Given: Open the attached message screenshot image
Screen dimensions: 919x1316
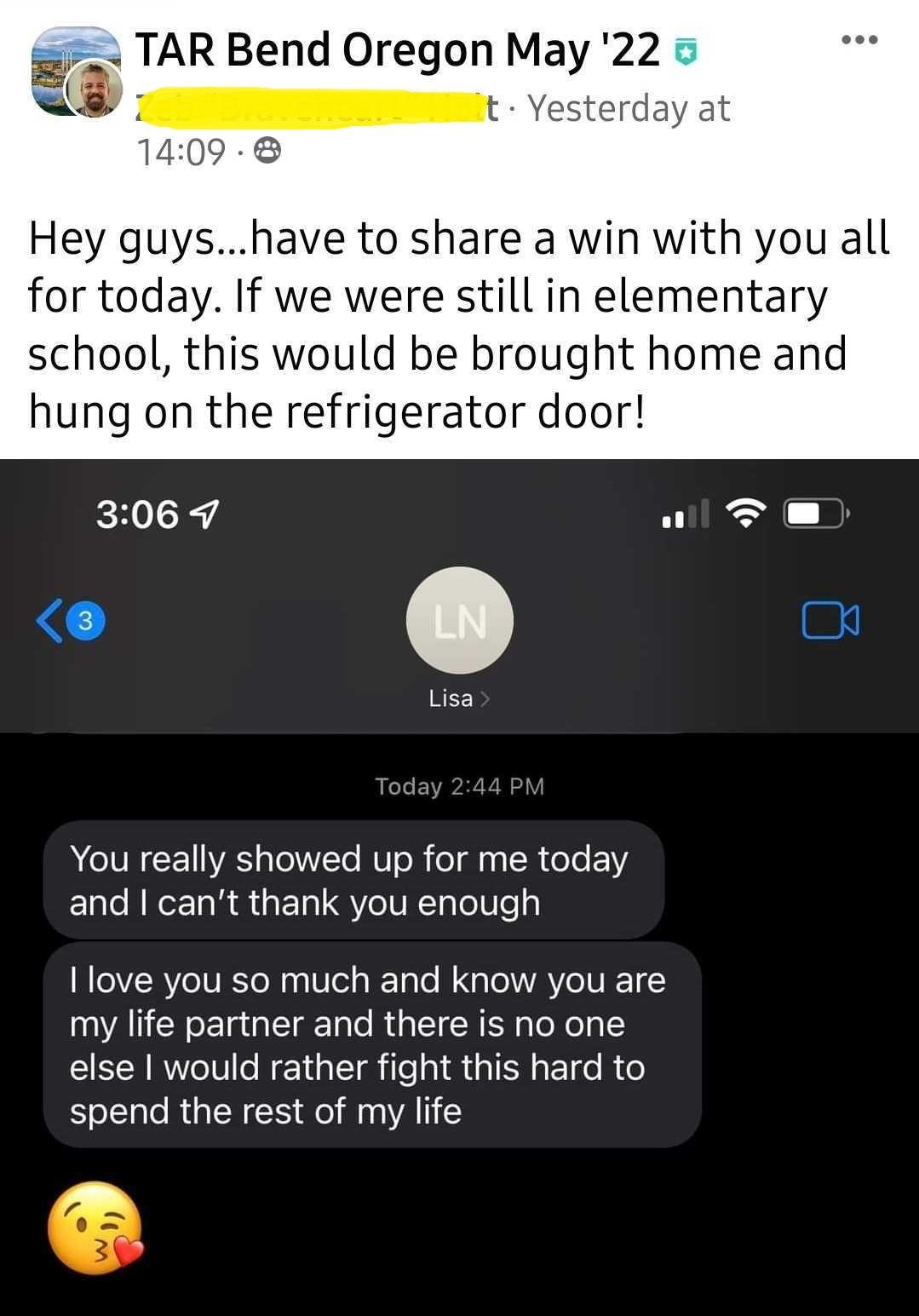Looking at the screenshot, I should pyautogui.click(x=459, y=886).
